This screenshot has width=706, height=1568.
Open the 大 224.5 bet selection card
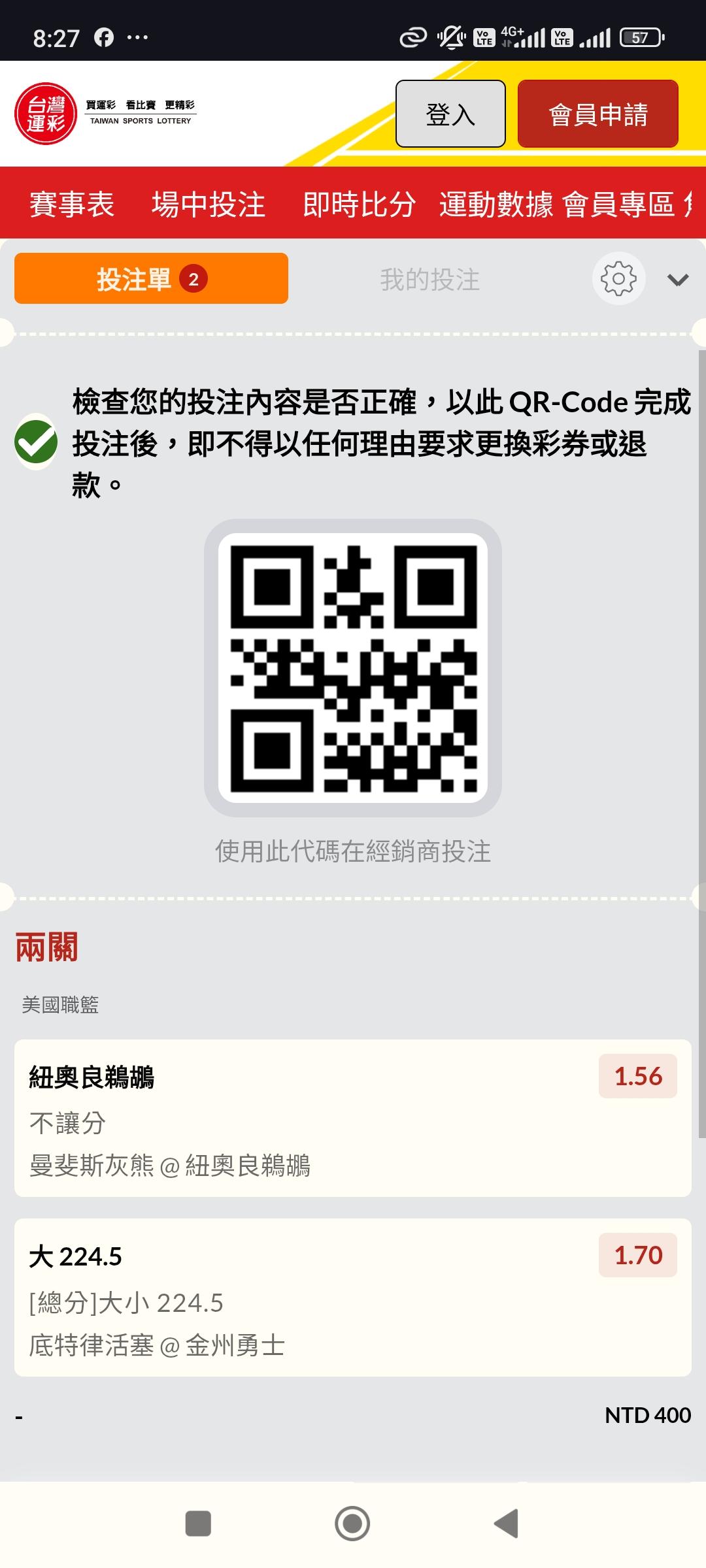click(x=353, y=1298)
